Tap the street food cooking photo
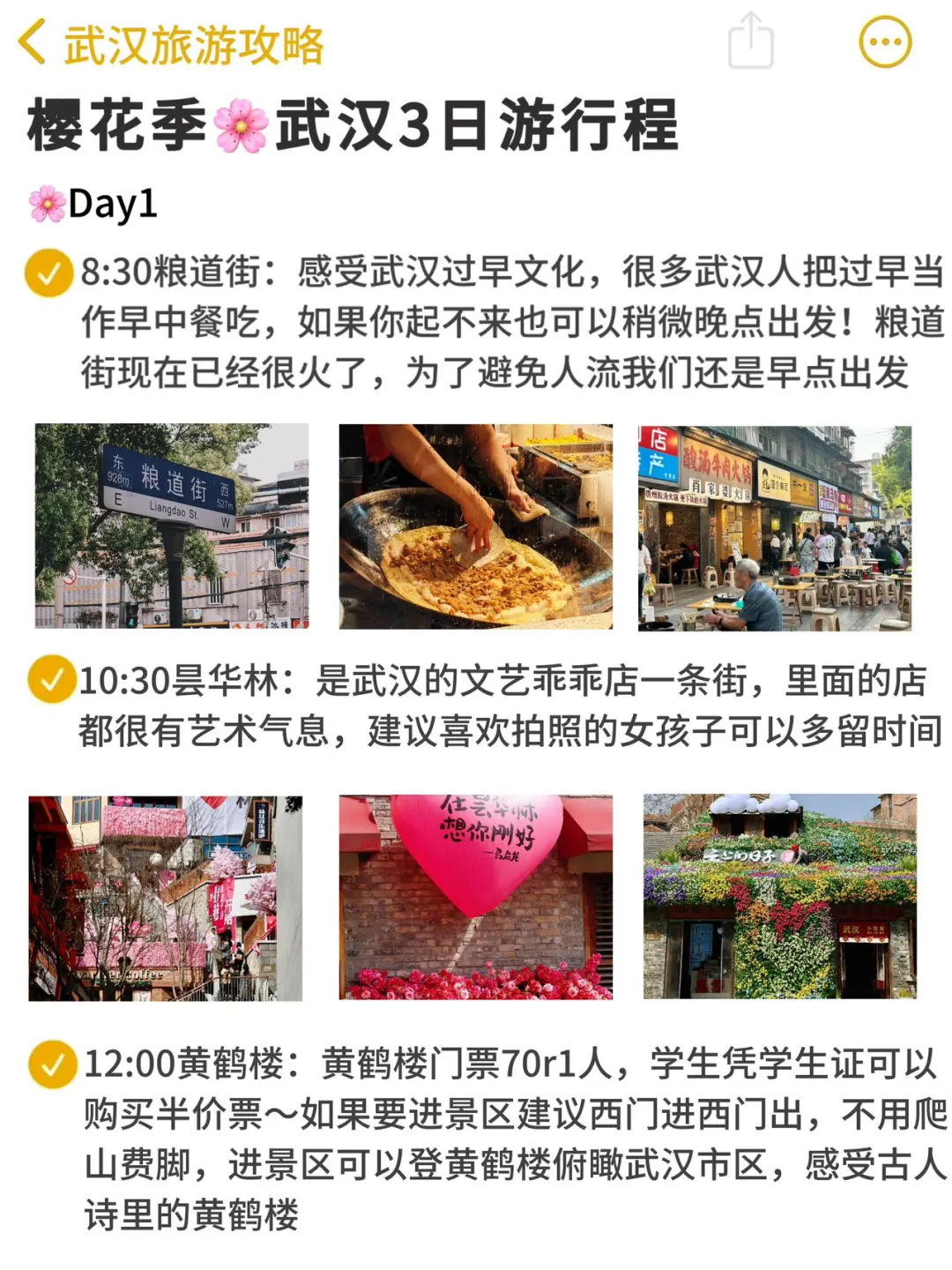Screen dimensions: 952x1270 coord(476,526)
